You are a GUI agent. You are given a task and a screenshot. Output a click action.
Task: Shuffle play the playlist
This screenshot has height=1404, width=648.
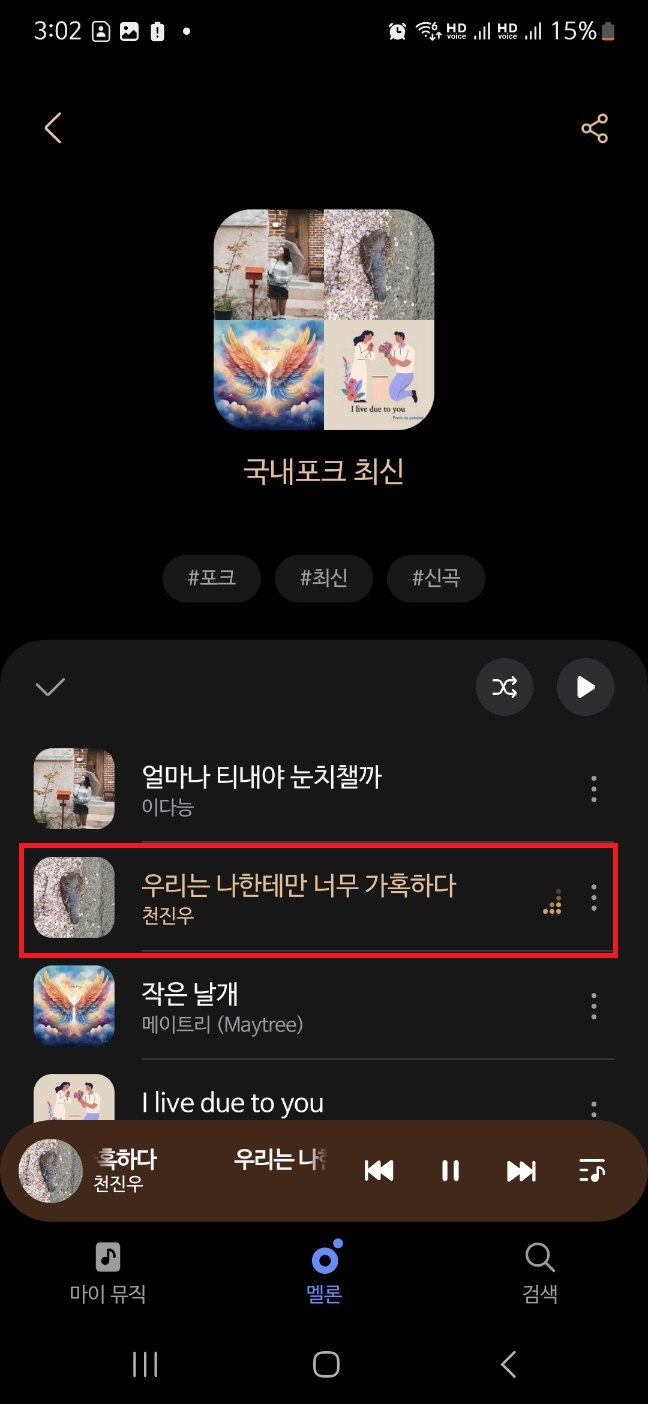point(505,687)
